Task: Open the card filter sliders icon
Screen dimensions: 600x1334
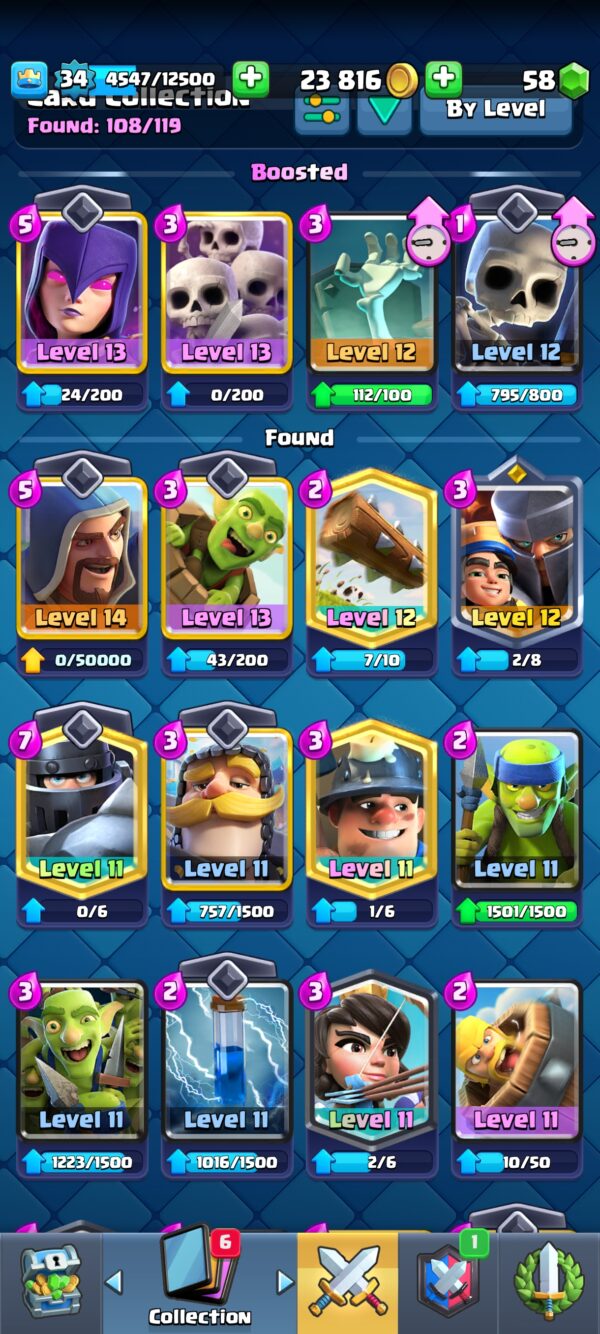Action: [321, 111]
